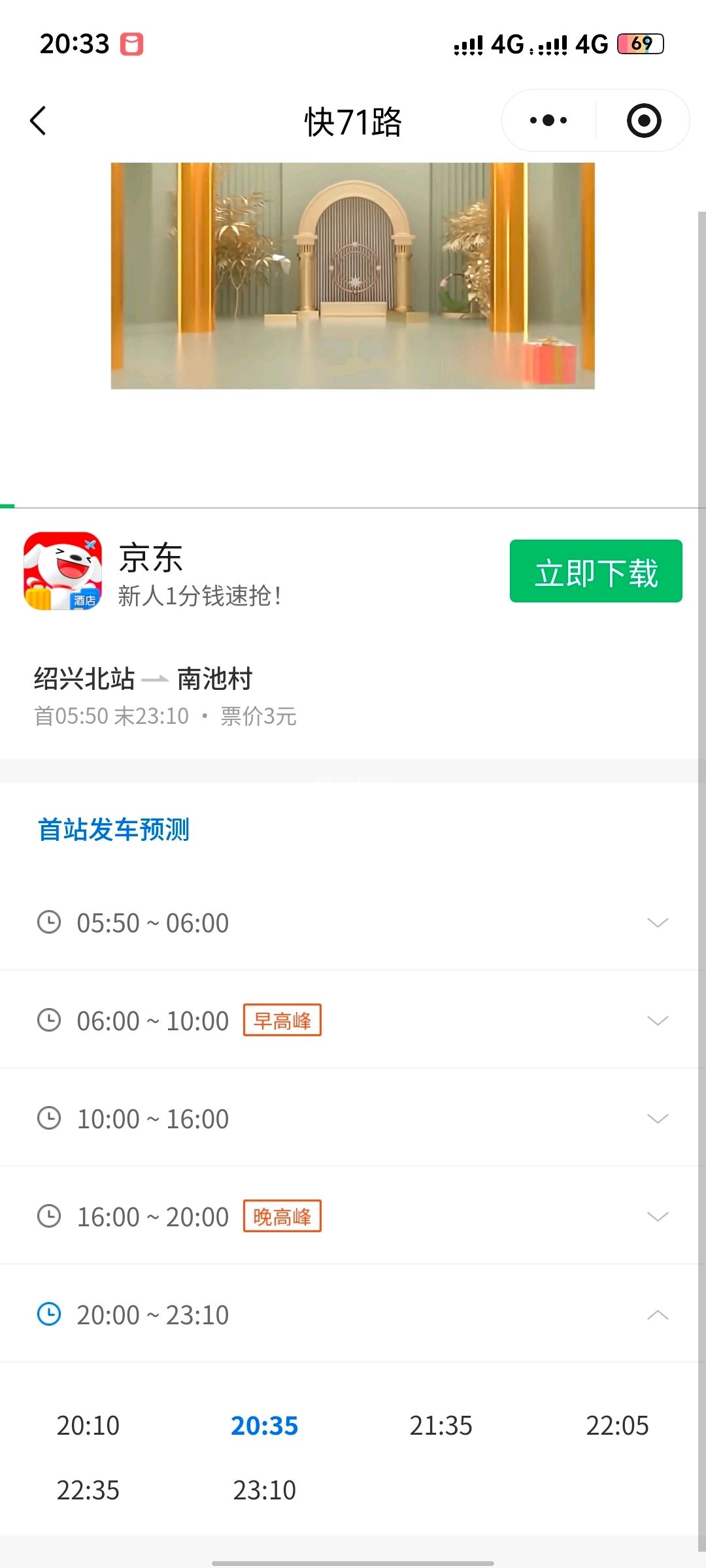Collapse the 20:00 ~ 23:10 time slot
The width and height of the screenshot is (706, 1568).
pos(352,1315)
